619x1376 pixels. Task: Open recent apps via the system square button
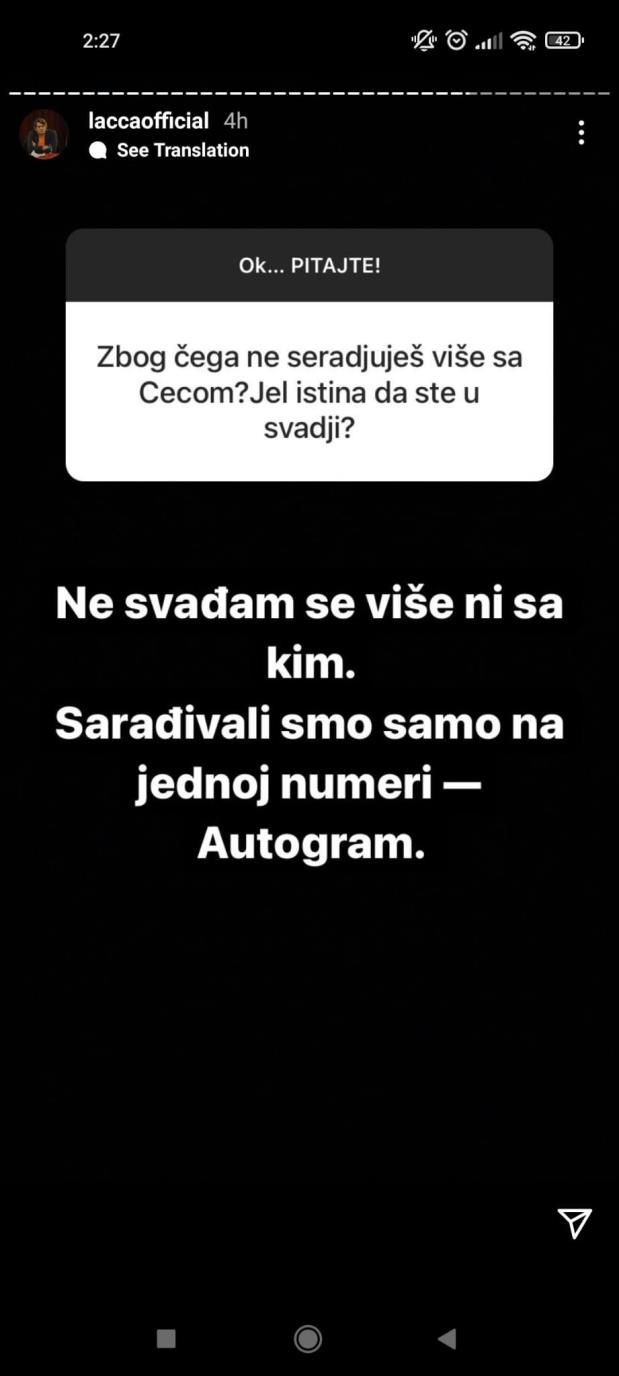coord(167,1338)
